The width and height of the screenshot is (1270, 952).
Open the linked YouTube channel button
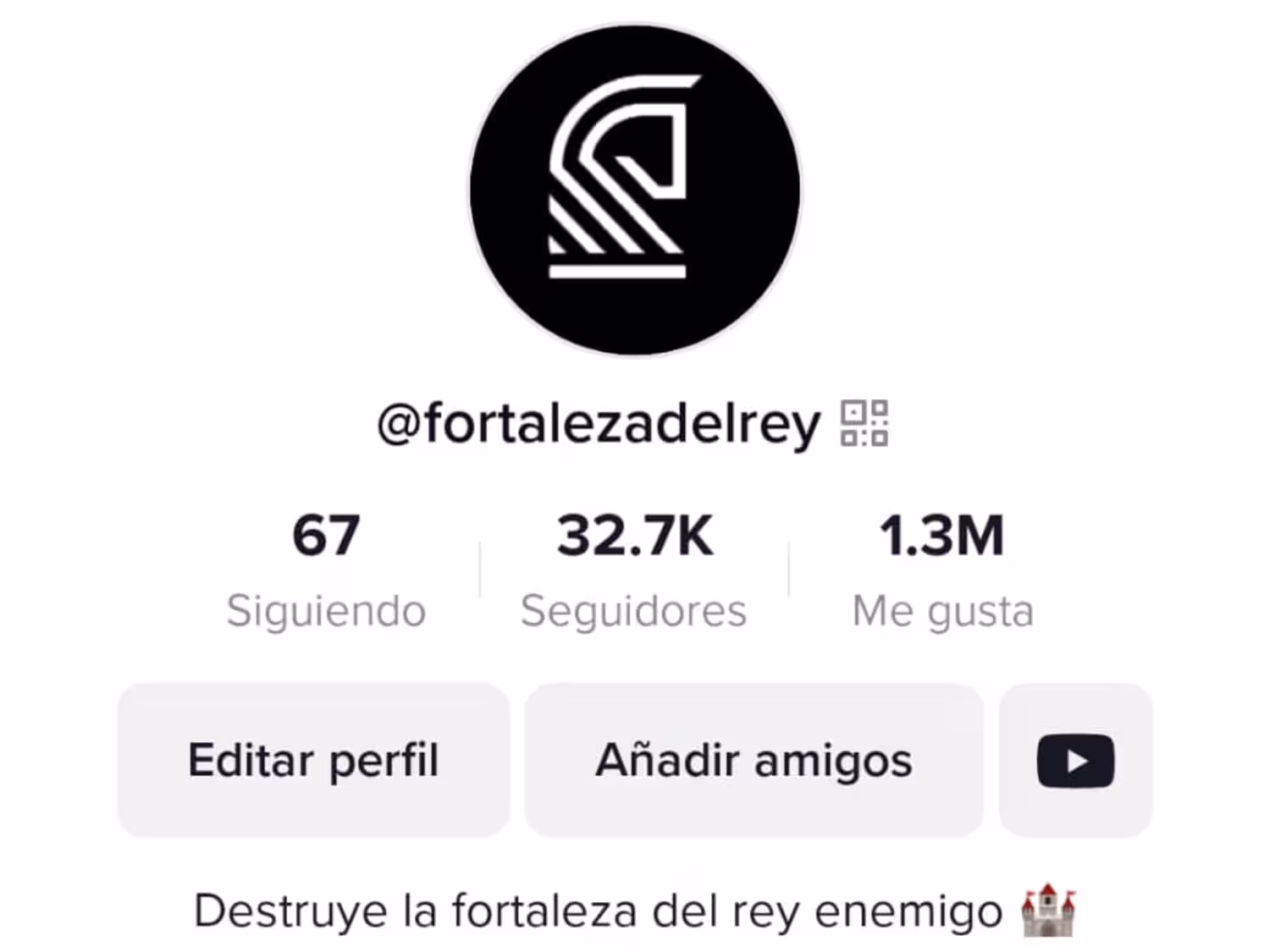tap(1075, 760)
